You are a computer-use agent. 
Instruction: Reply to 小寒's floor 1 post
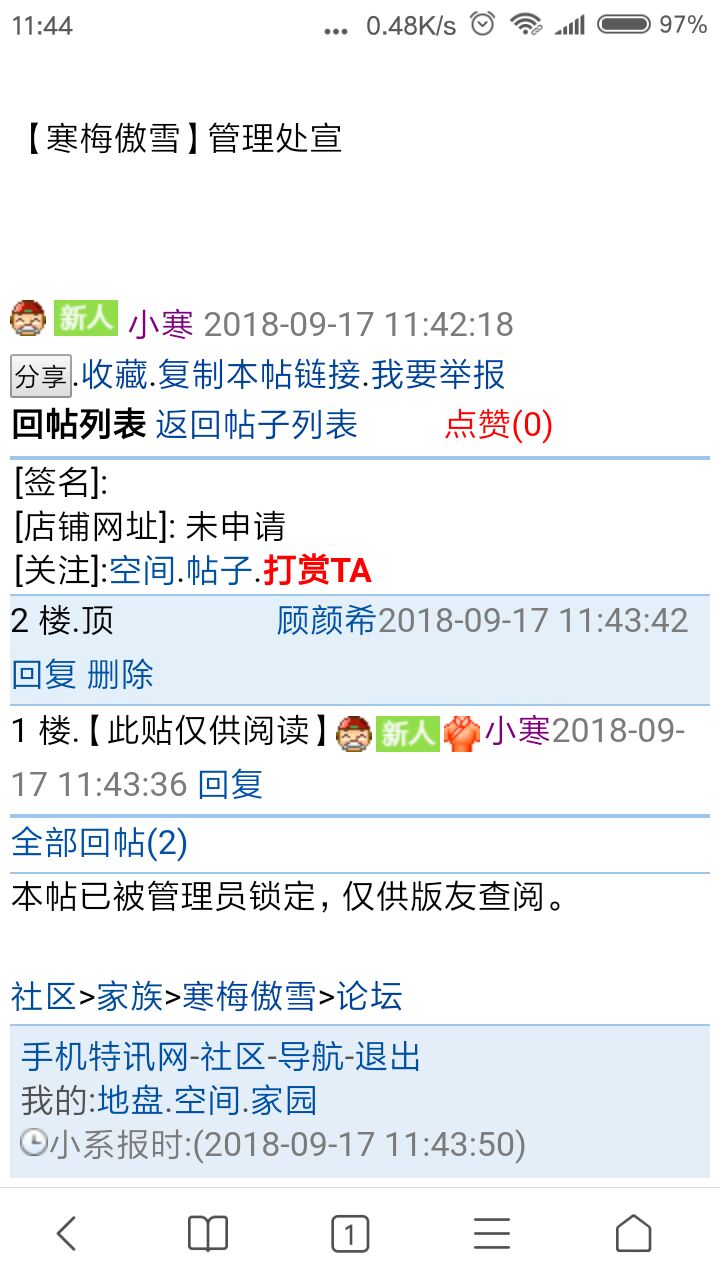[230, 784]
